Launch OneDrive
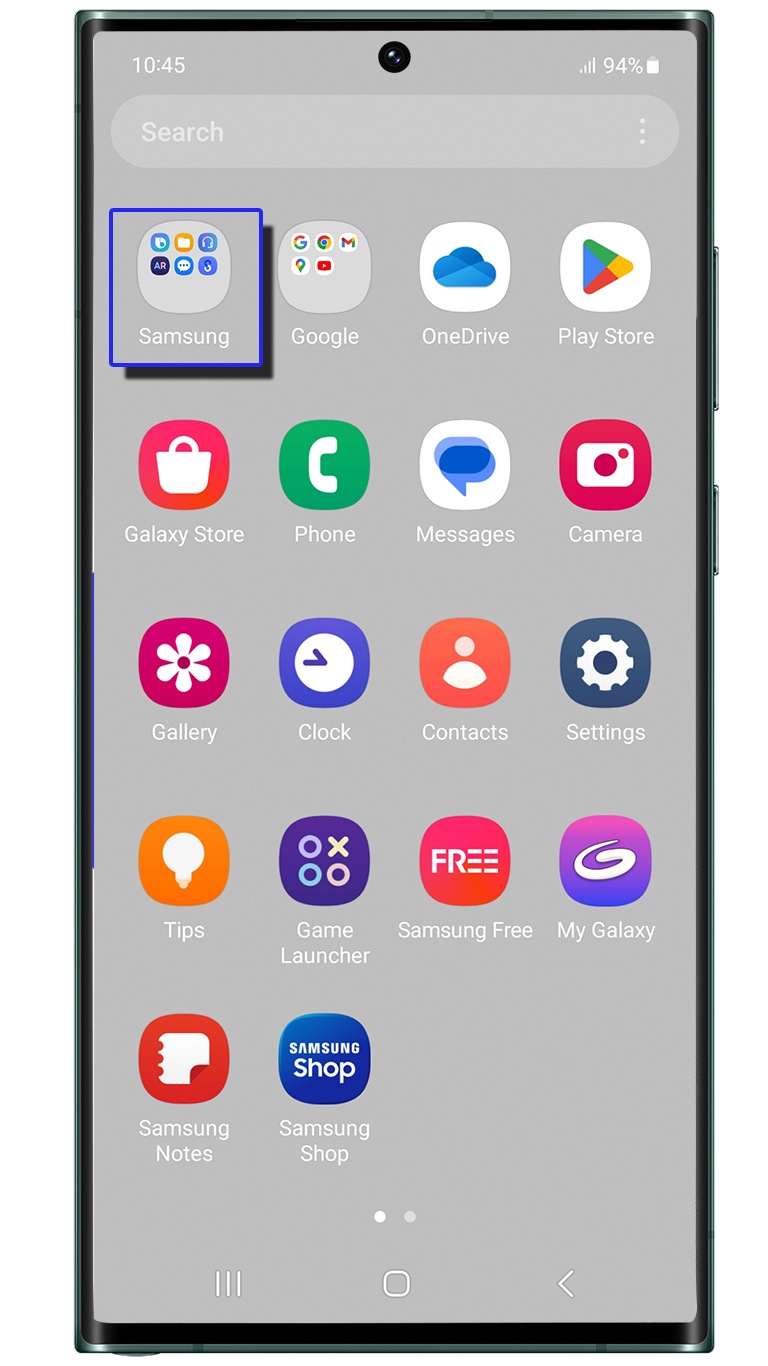Screen dimensions: 768x1366 tap(465, 268)
